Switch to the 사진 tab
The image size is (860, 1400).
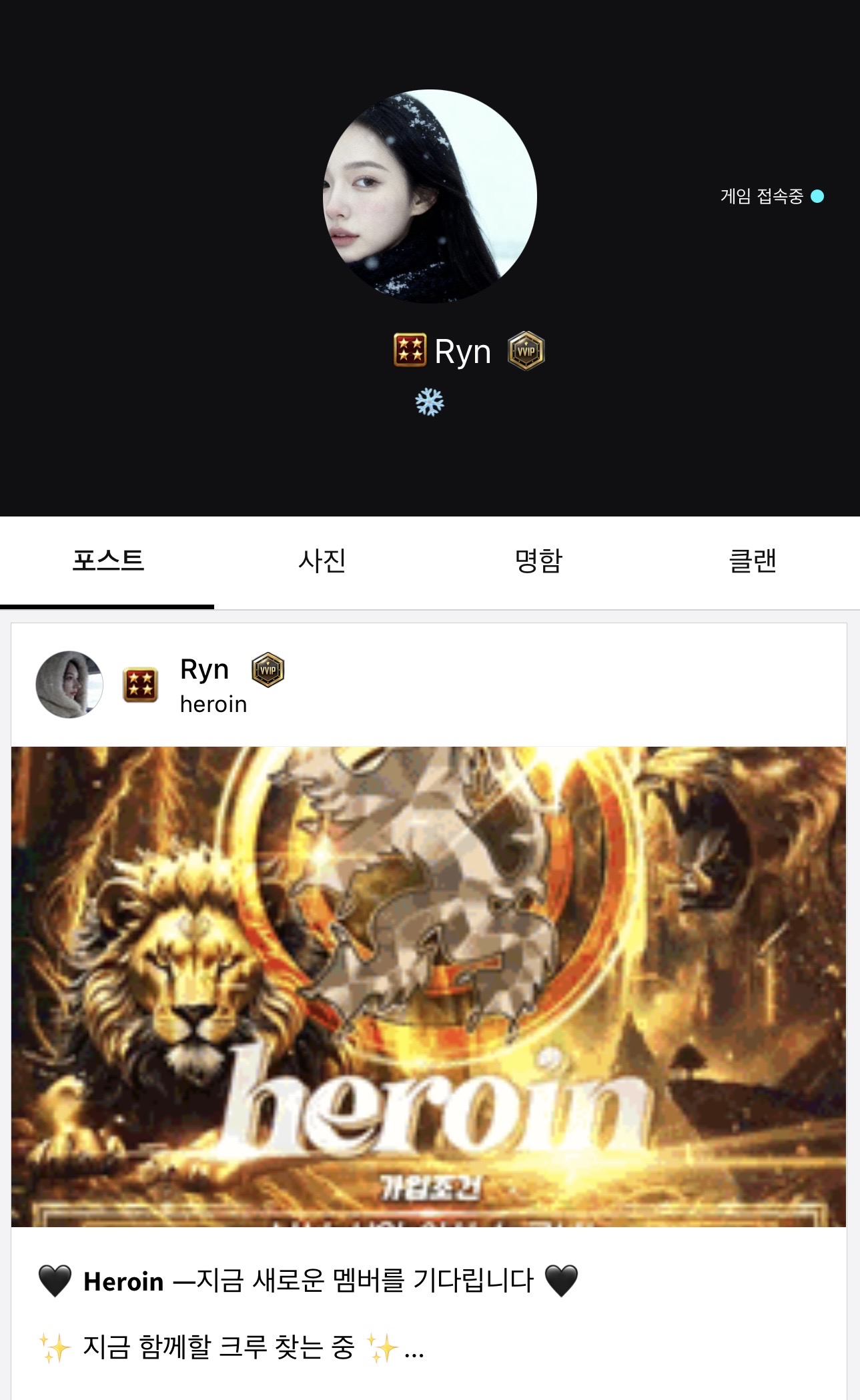click(322, 561)
